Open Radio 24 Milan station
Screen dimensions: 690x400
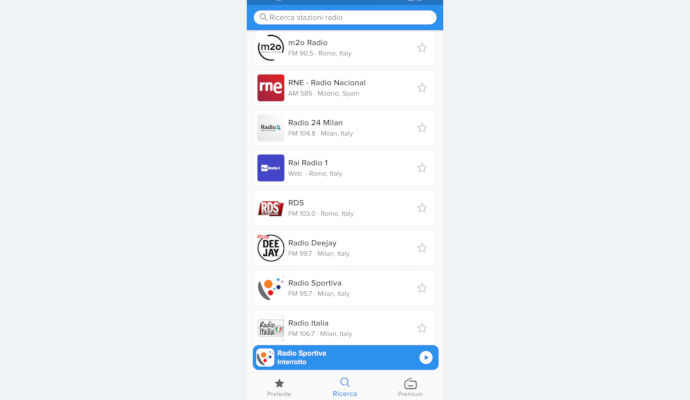[335, 128]
